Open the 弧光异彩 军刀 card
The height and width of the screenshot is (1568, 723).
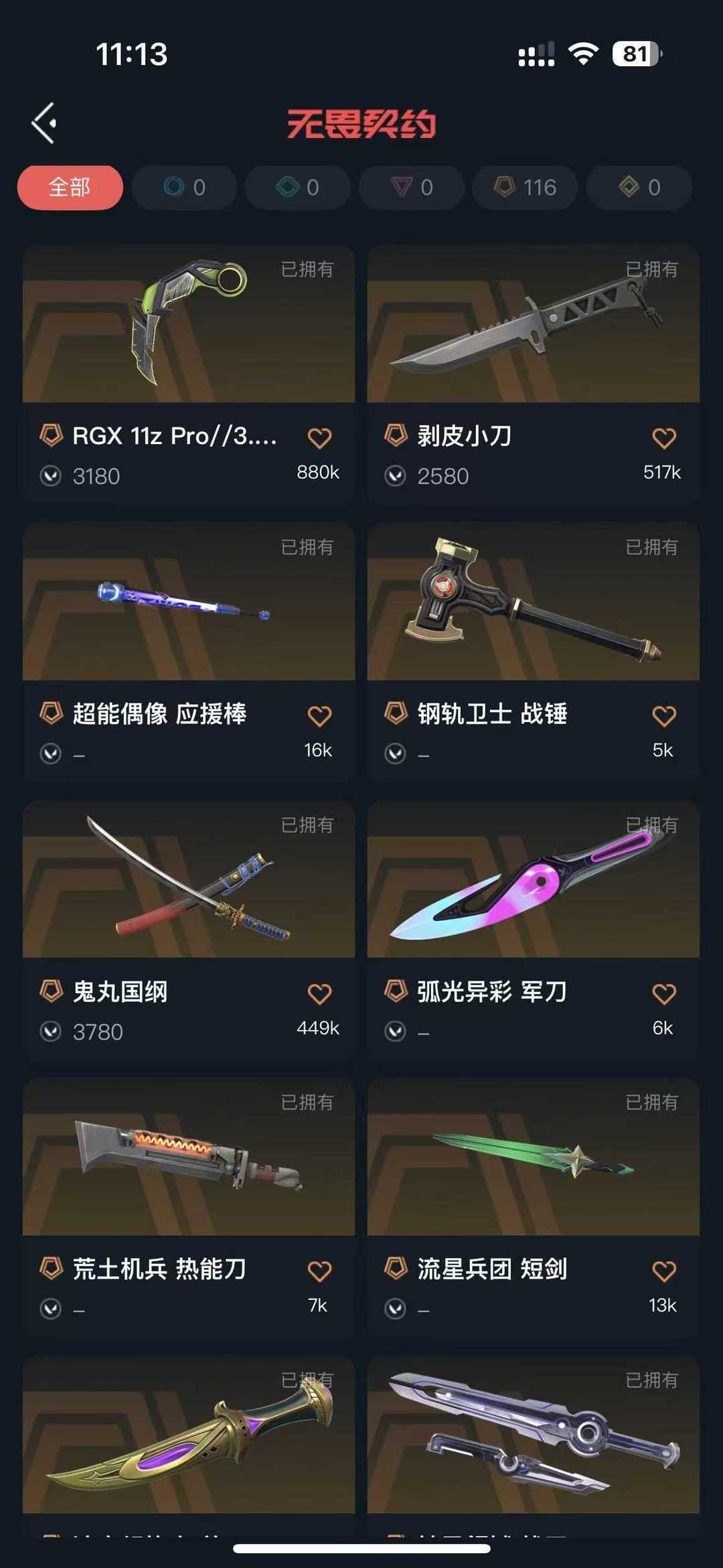tap(534, 929)
